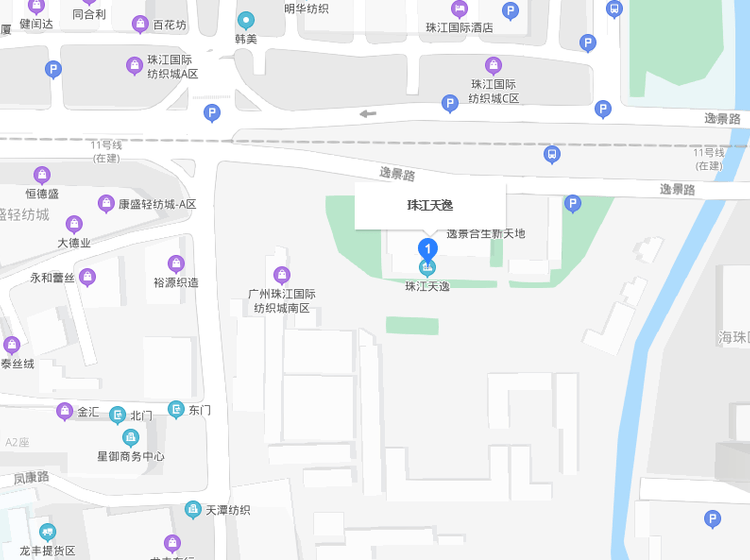The height and width of the screenshot is (560, 750).
Task: Select the 永和蕾丝 shop marker
Action: coord(87,276)
